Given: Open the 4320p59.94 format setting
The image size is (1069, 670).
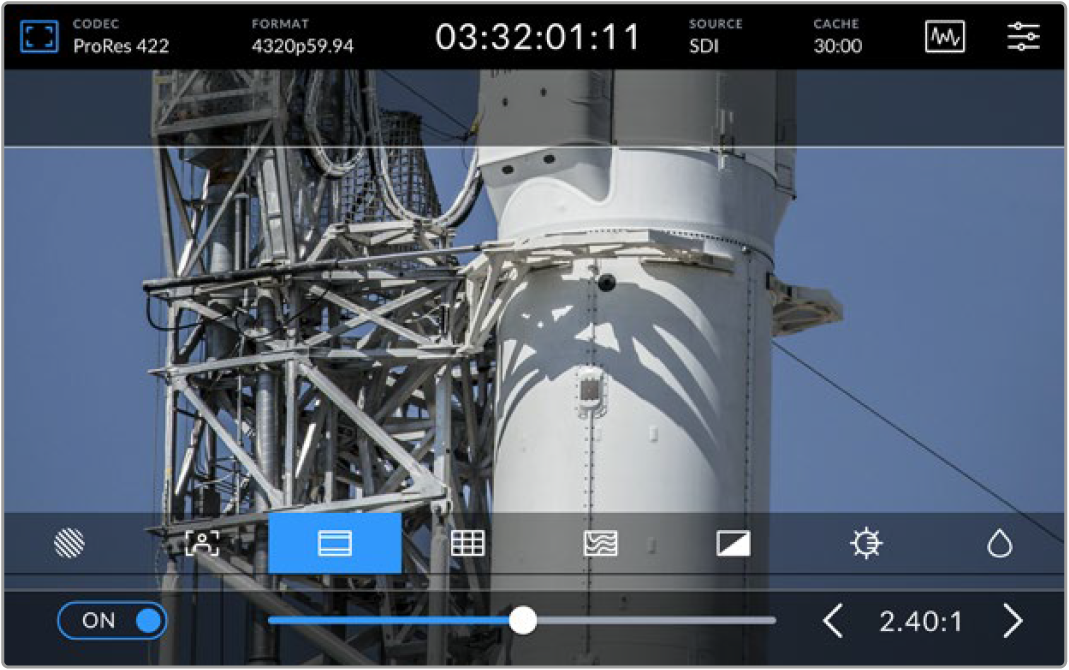Looking at the screenshot, I should point(302,37).
